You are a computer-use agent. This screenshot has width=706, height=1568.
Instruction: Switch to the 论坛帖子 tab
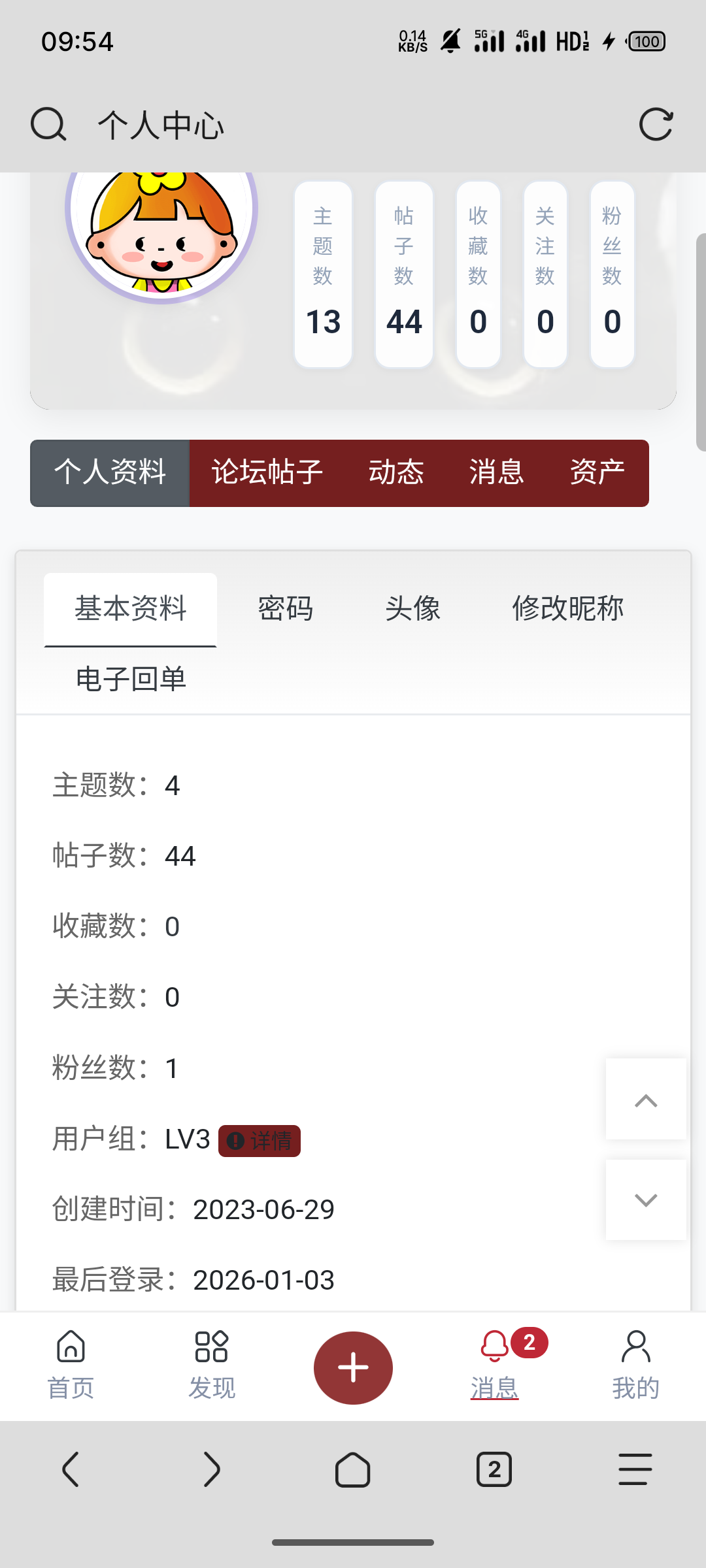pyautogui.click(x=267, y=472)
